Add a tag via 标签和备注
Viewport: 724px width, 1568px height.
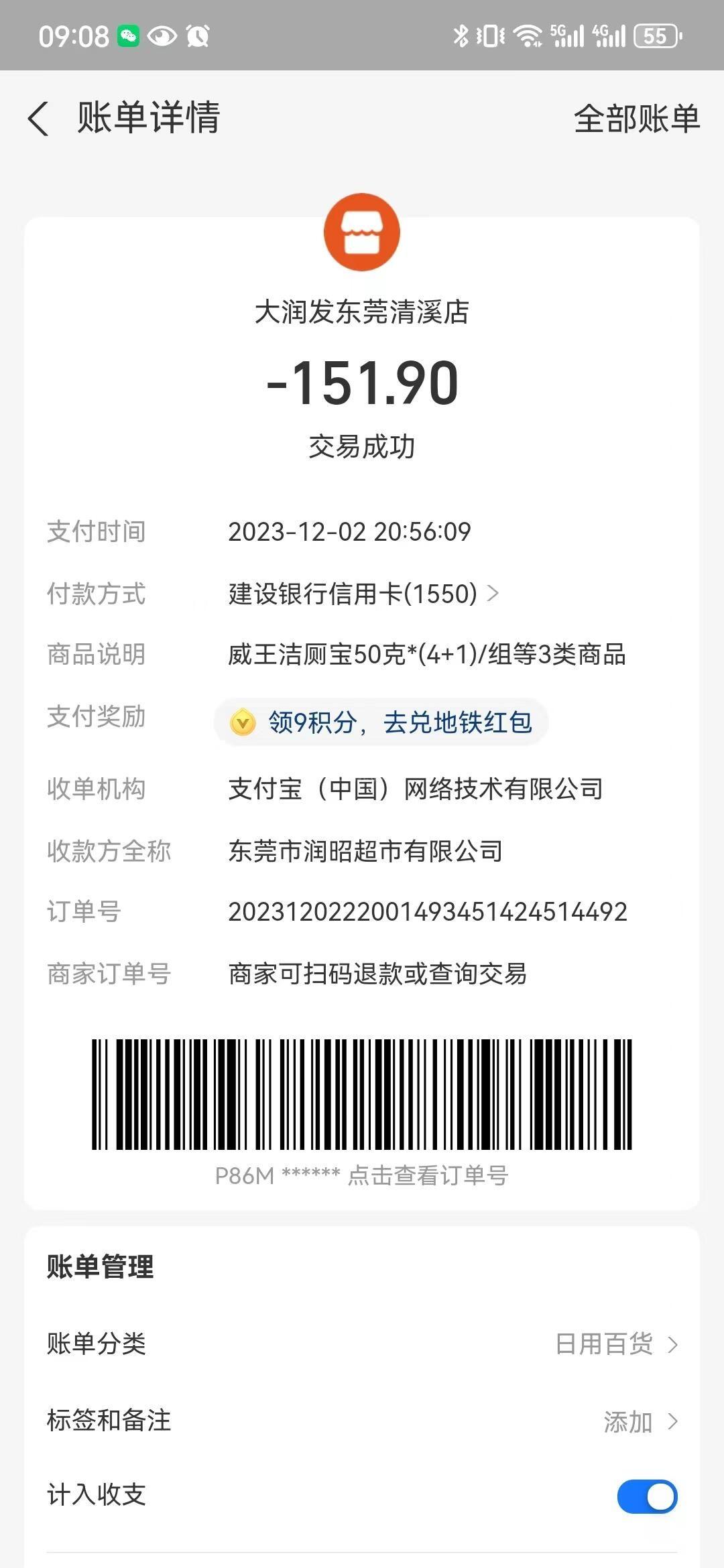tap(362, 1421)
